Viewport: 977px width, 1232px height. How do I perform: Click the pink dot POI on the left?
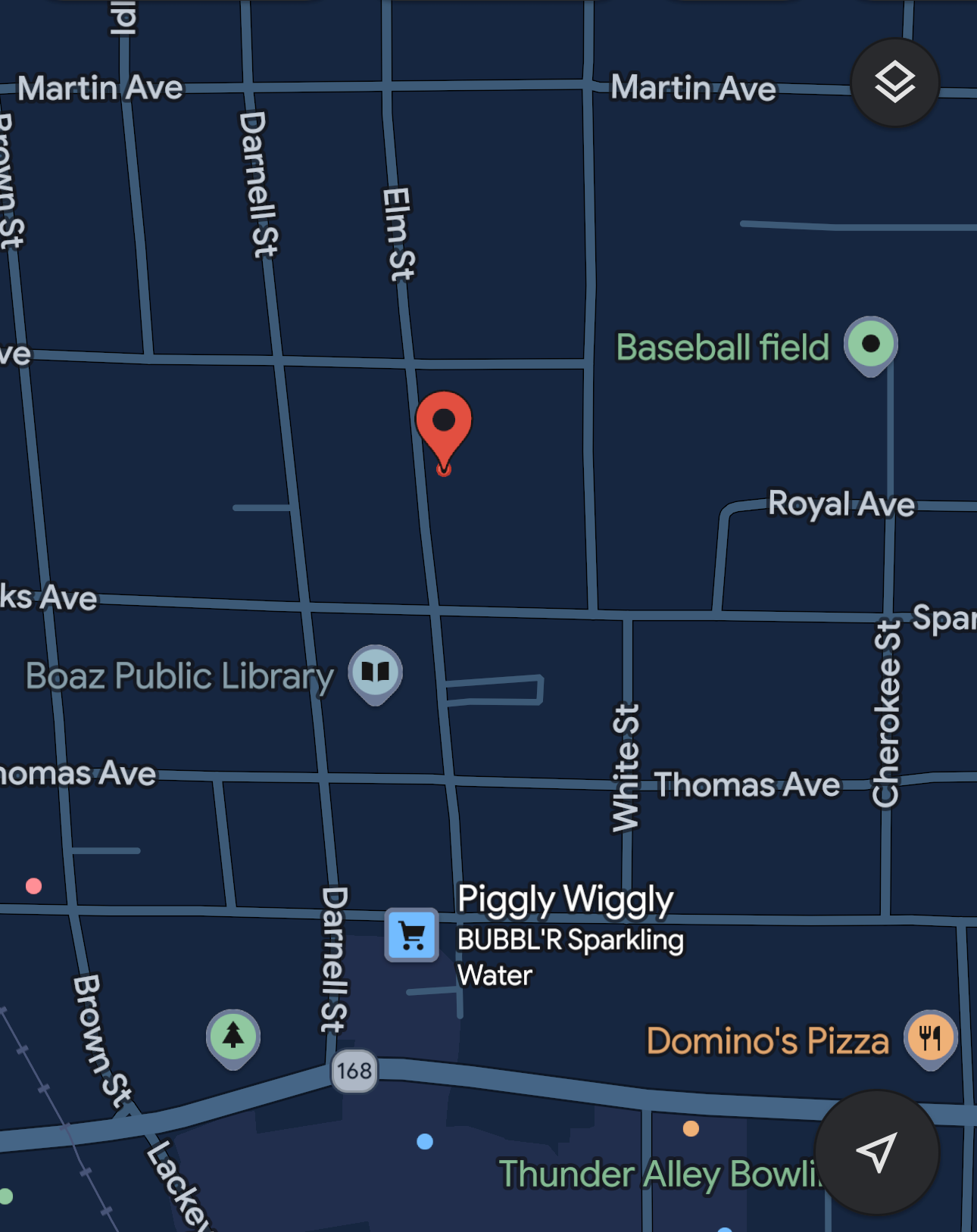click(32, 884)
